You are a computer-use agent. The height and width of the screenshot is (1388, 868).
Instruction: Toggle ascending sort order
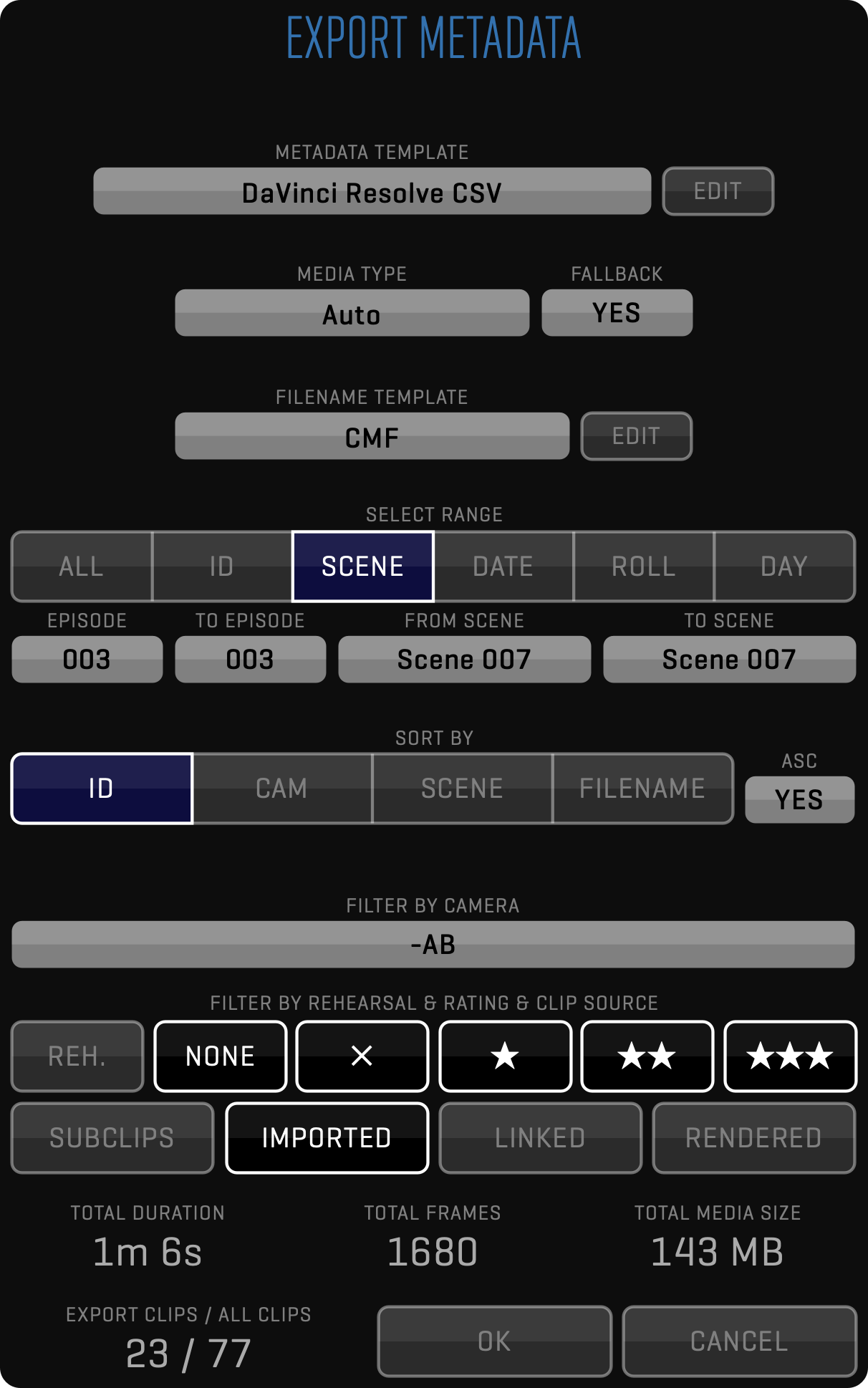799,799
